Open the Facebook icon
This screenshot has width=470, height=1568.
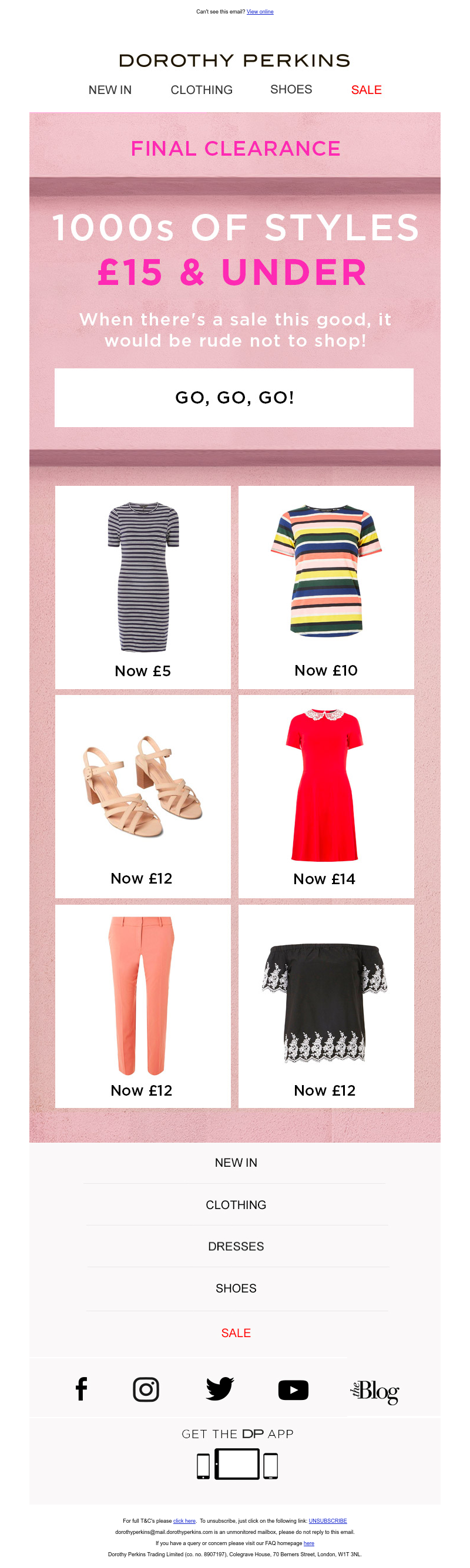pos(82,1389)
